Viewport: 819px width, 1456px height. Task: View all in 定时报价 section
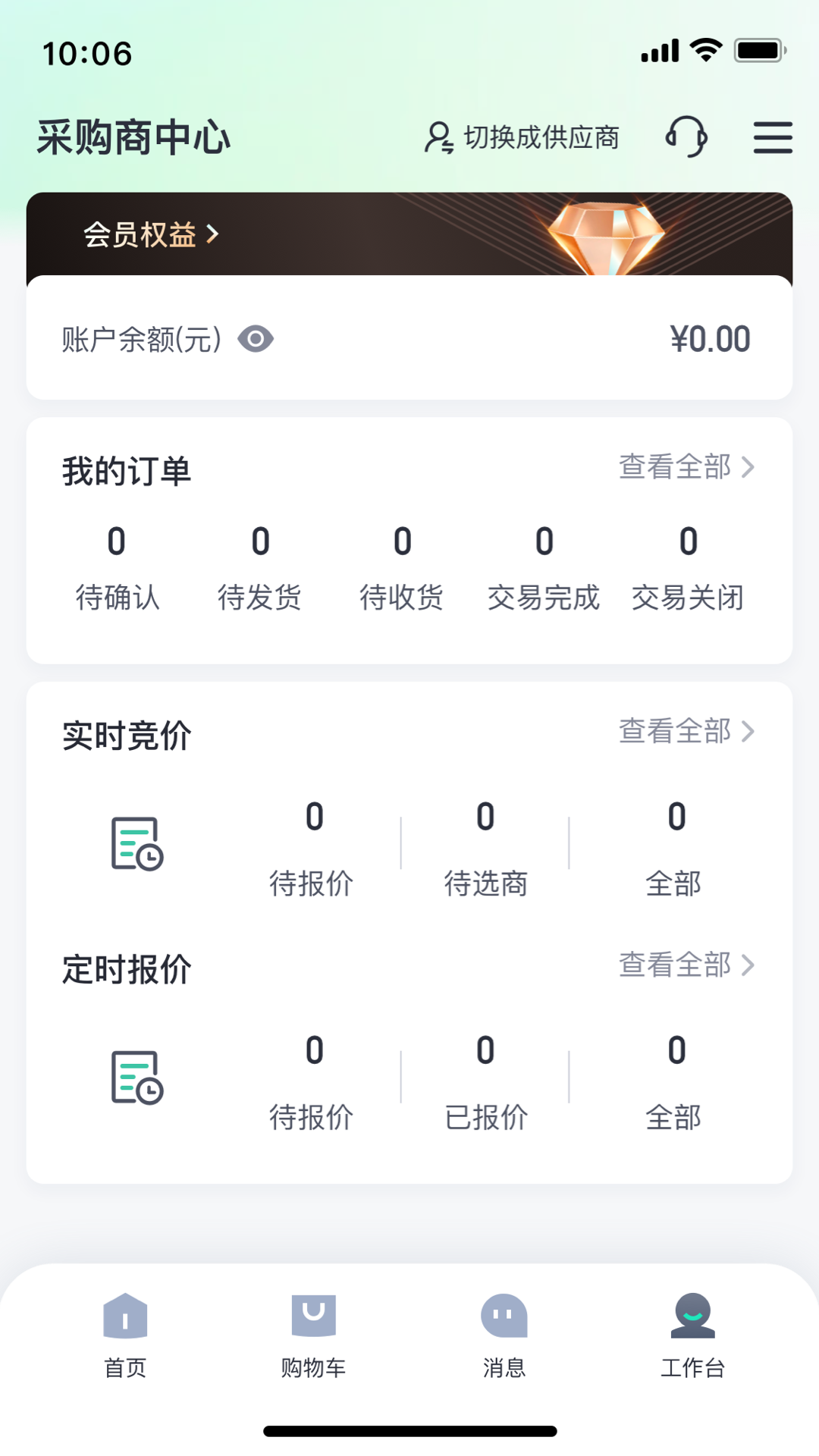pyautogui.click(x=686, y=965)
